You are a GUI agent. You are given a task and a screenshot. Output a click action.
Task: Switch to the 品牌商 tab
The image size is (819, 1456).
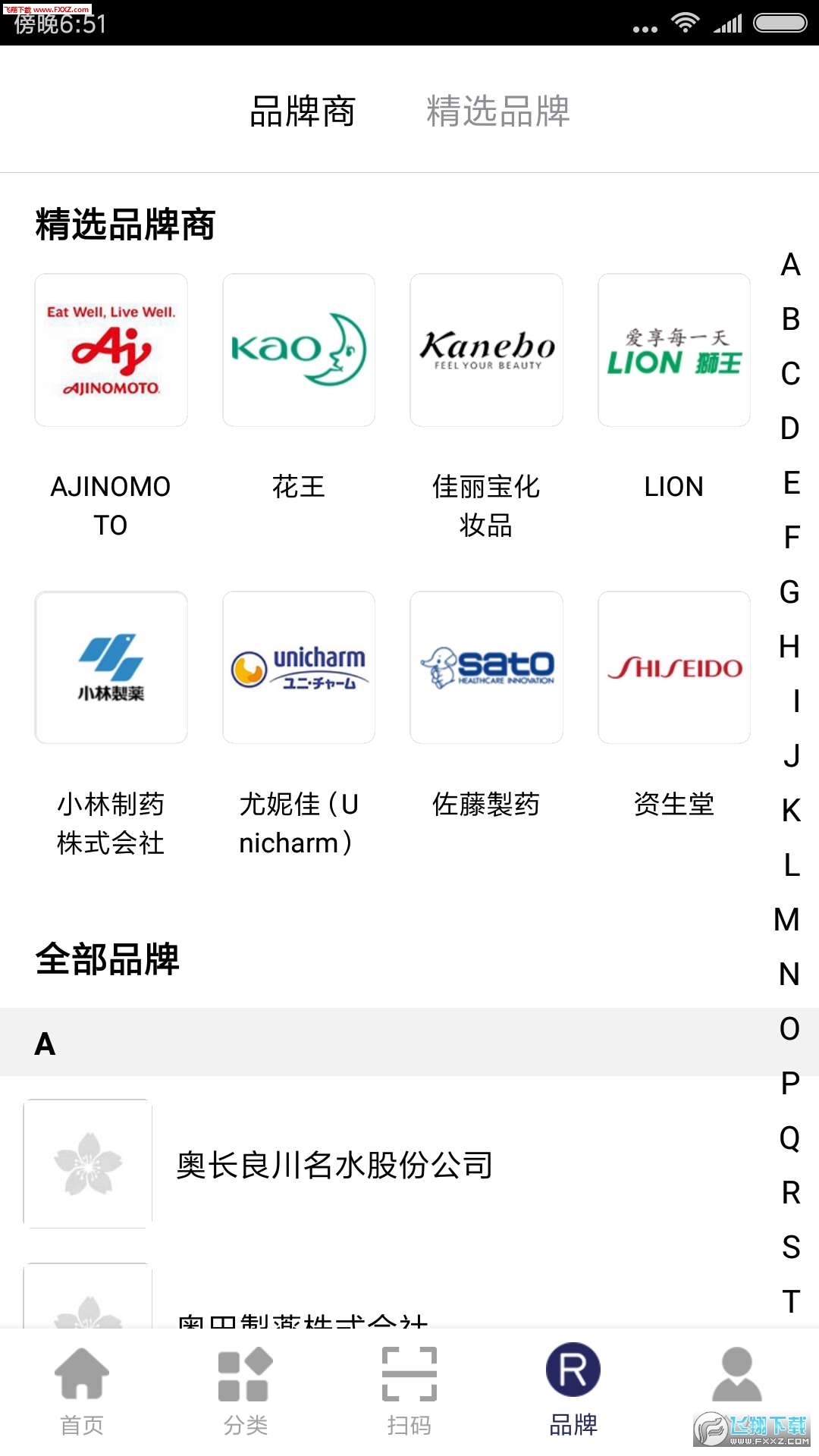[x=301, y=111]
